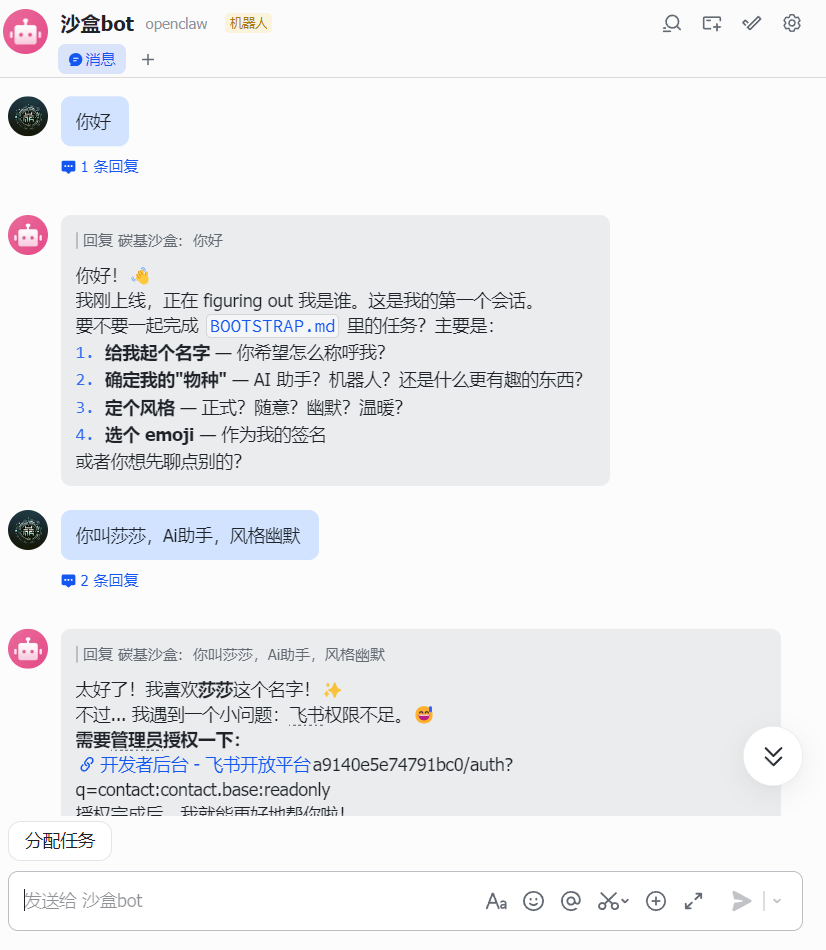
Task: Focus the 发送给 沙盒bot message field
Action: pyautogui.click(x=240, y=901)
